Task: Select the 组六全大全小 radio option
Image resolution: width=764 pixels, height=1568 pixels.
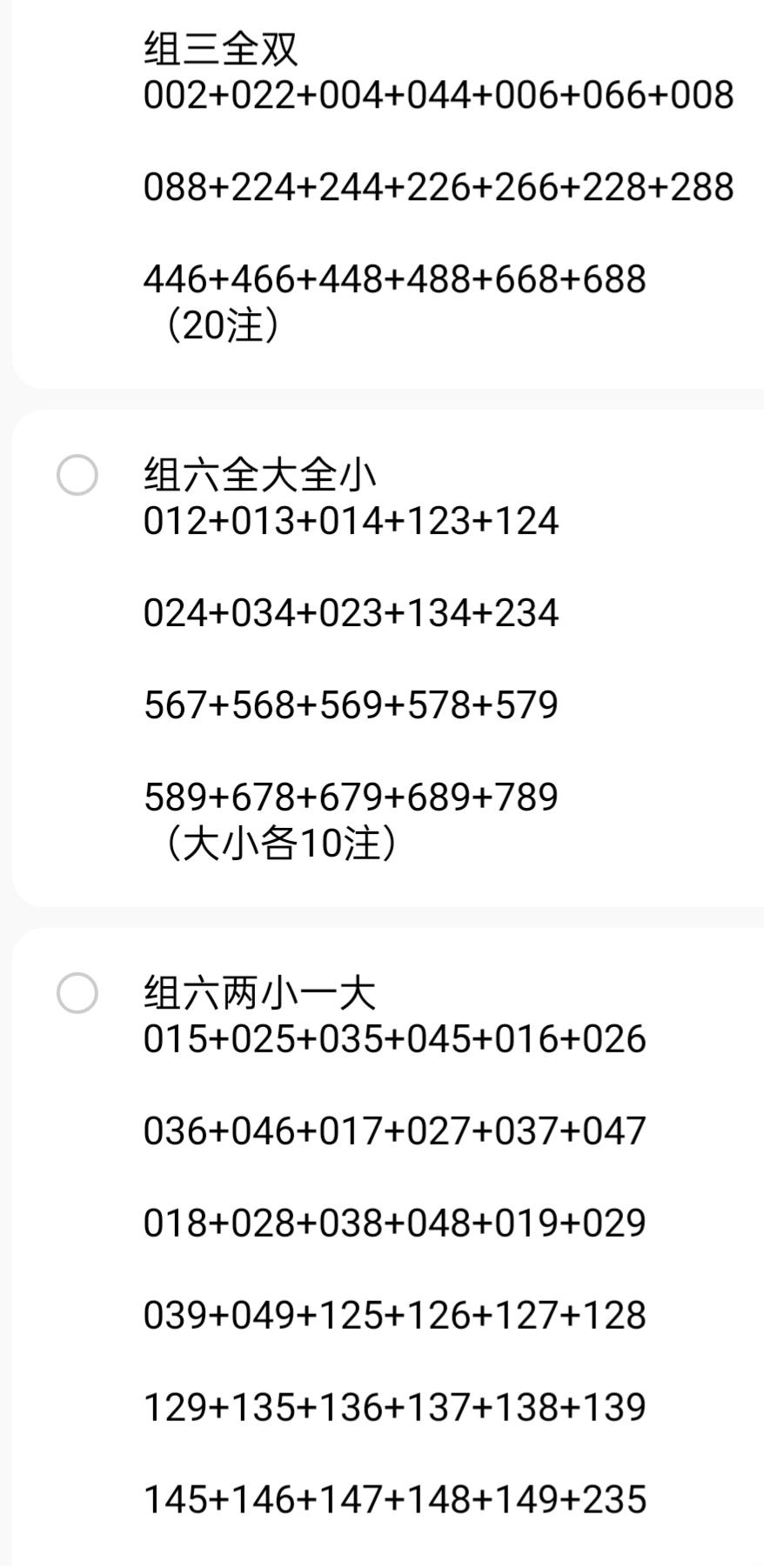Action: click(77, 475)
